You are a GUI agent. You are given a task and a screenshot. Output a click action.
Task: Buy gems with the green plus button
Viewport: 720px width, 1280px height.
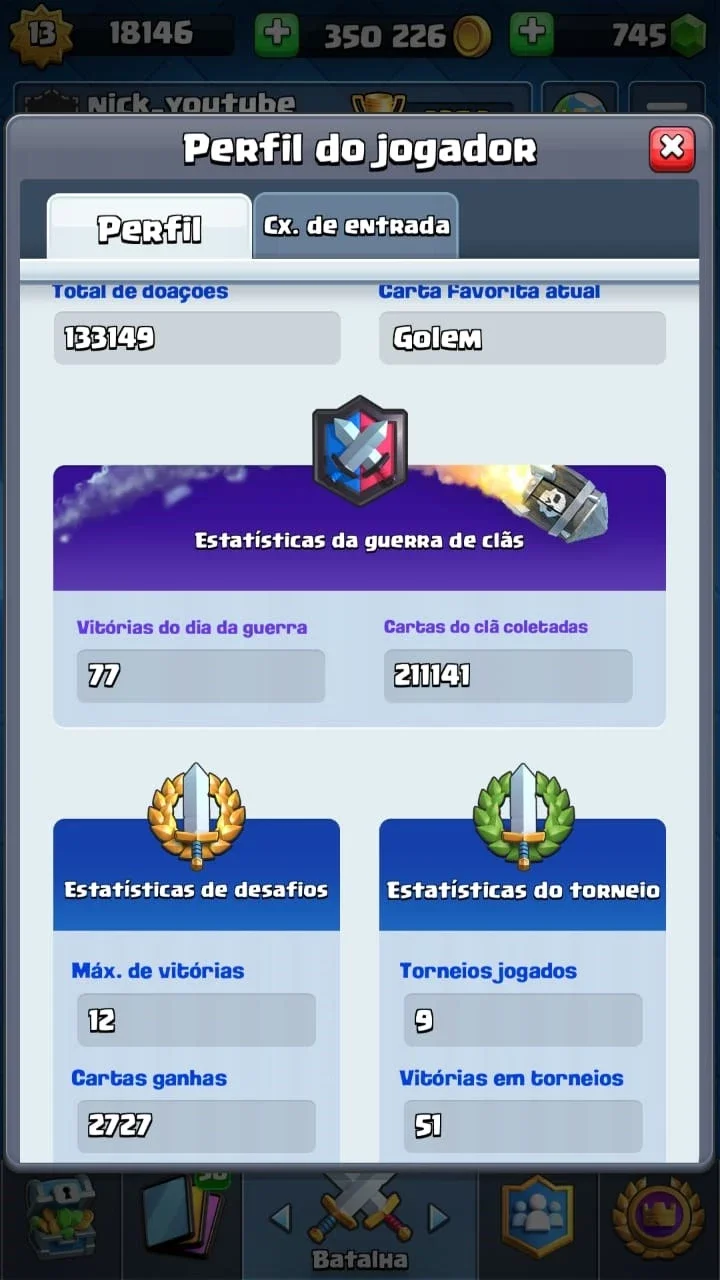[x=532, y=36]
